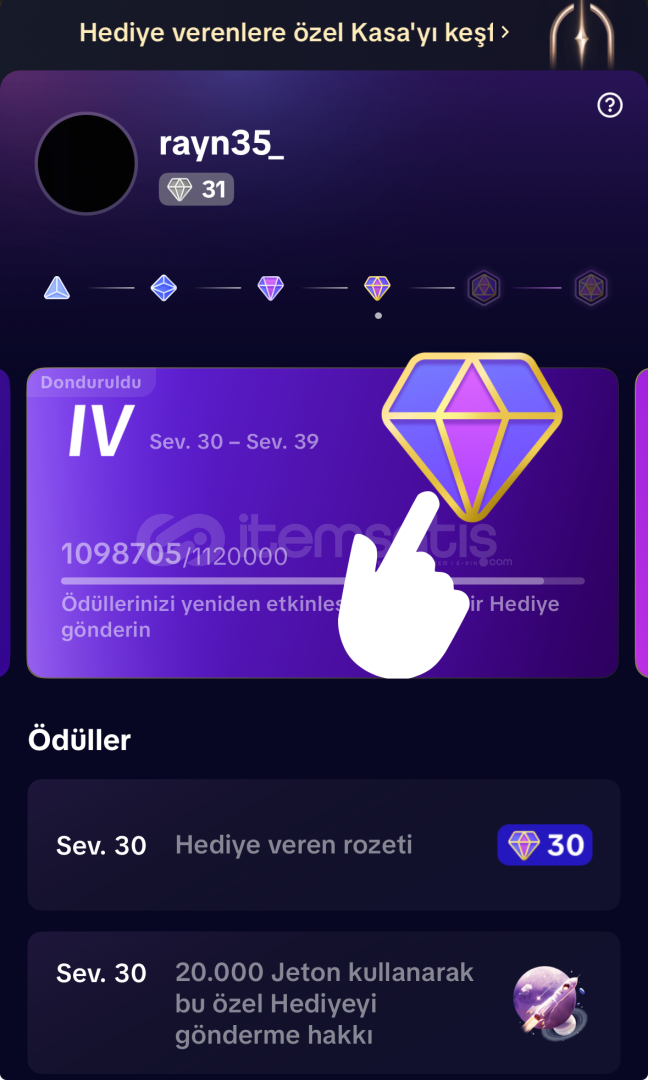Select the second blue tier gem icon
The width and height of the screenshot is (648, 1080).
tap(164, 288)
